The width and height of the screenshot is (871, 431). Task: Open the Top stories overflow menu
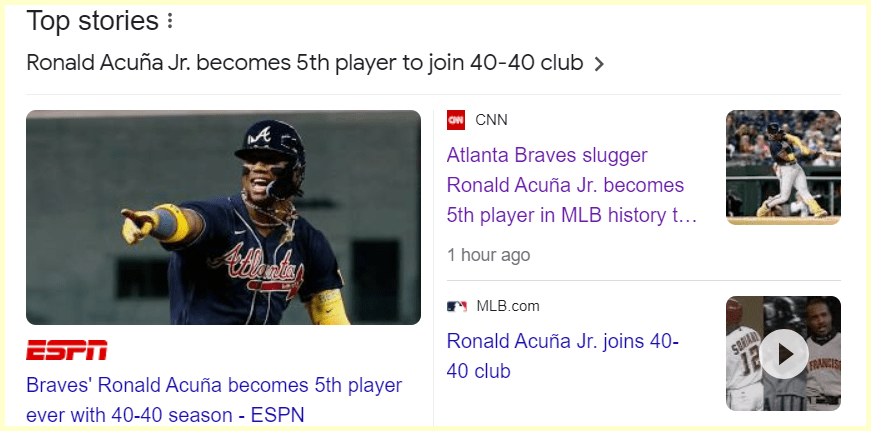[170, 21]
